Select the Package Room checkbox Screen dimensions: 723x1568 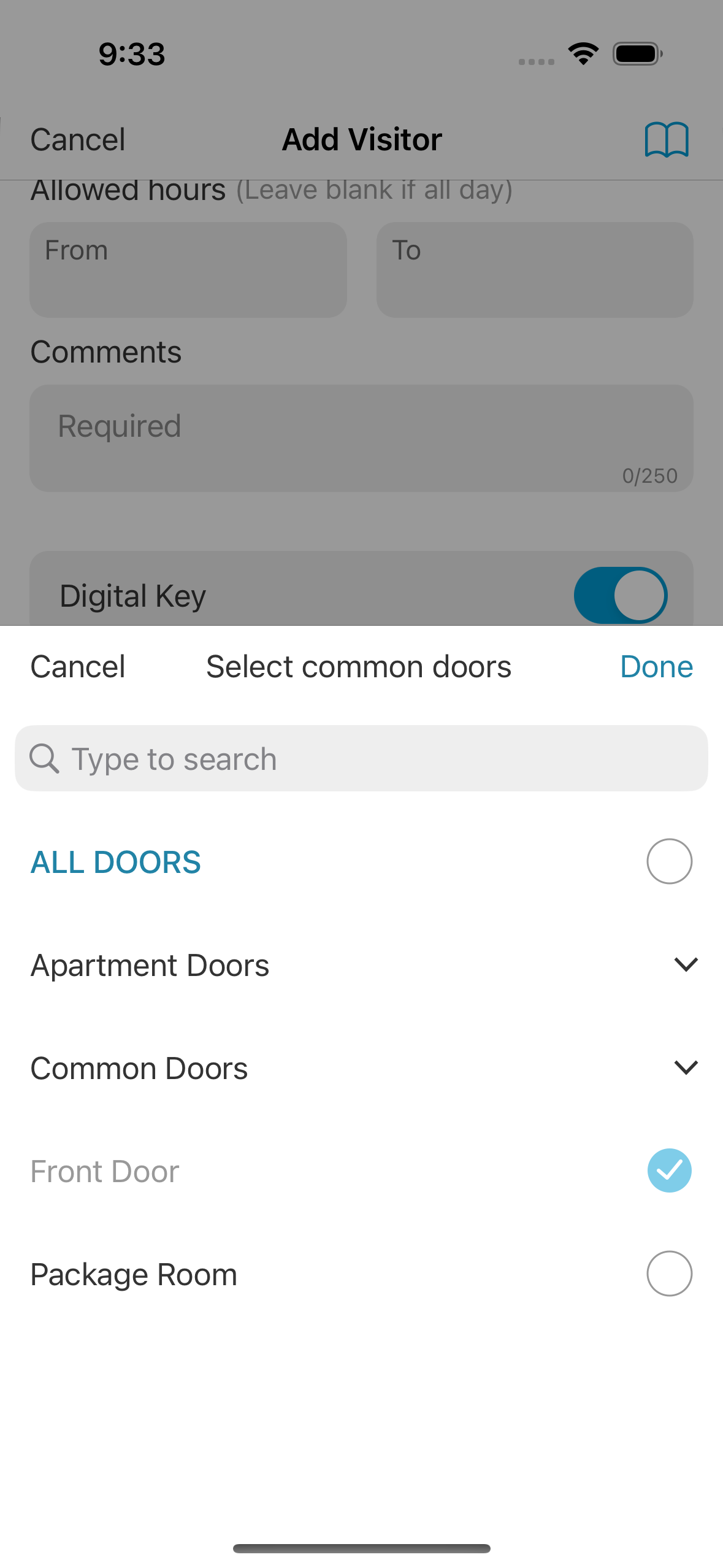pos(669,1274)
